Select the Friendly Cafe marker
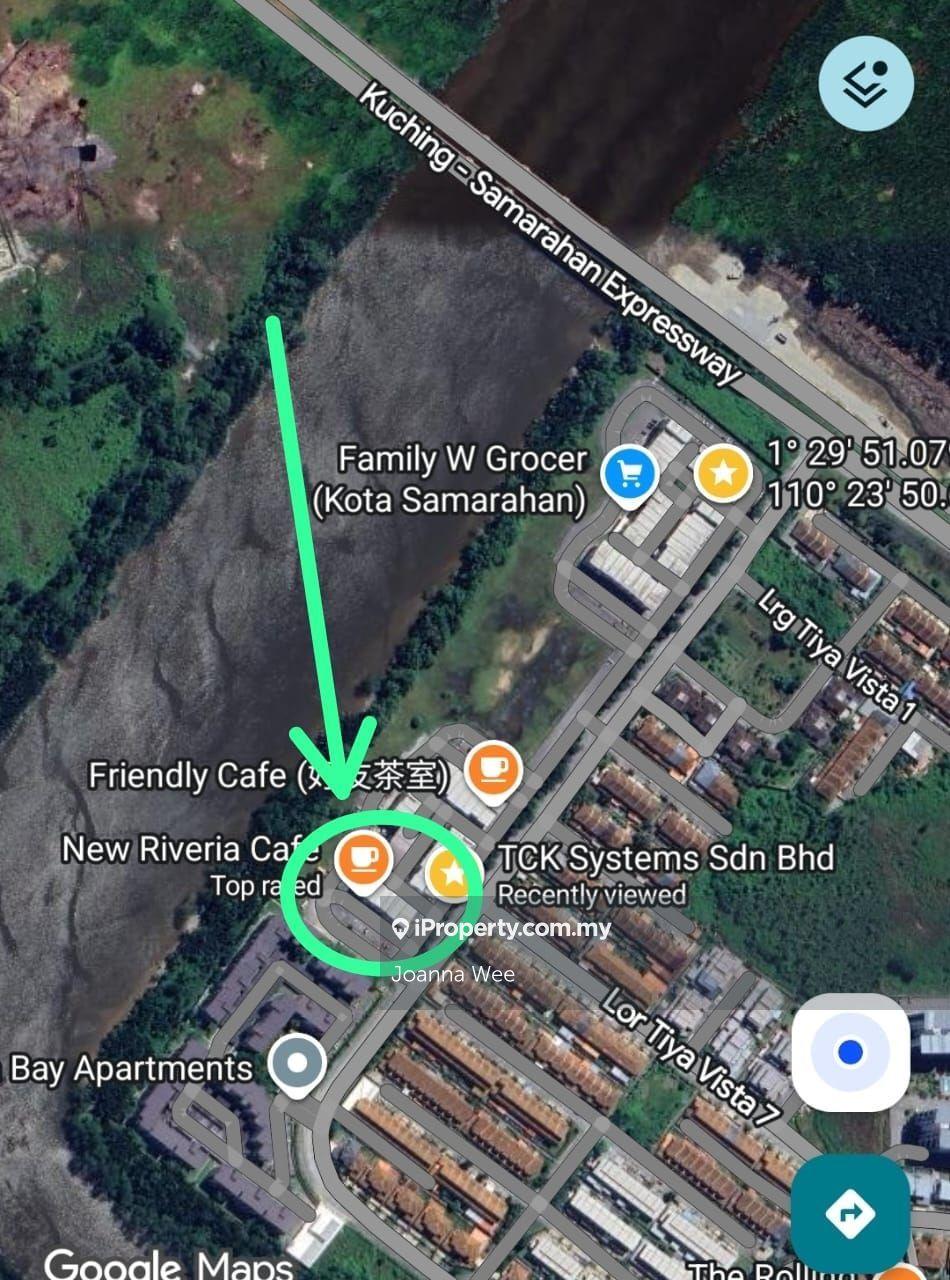This screenshot has height=1280, width=950. tap(492, 769)
